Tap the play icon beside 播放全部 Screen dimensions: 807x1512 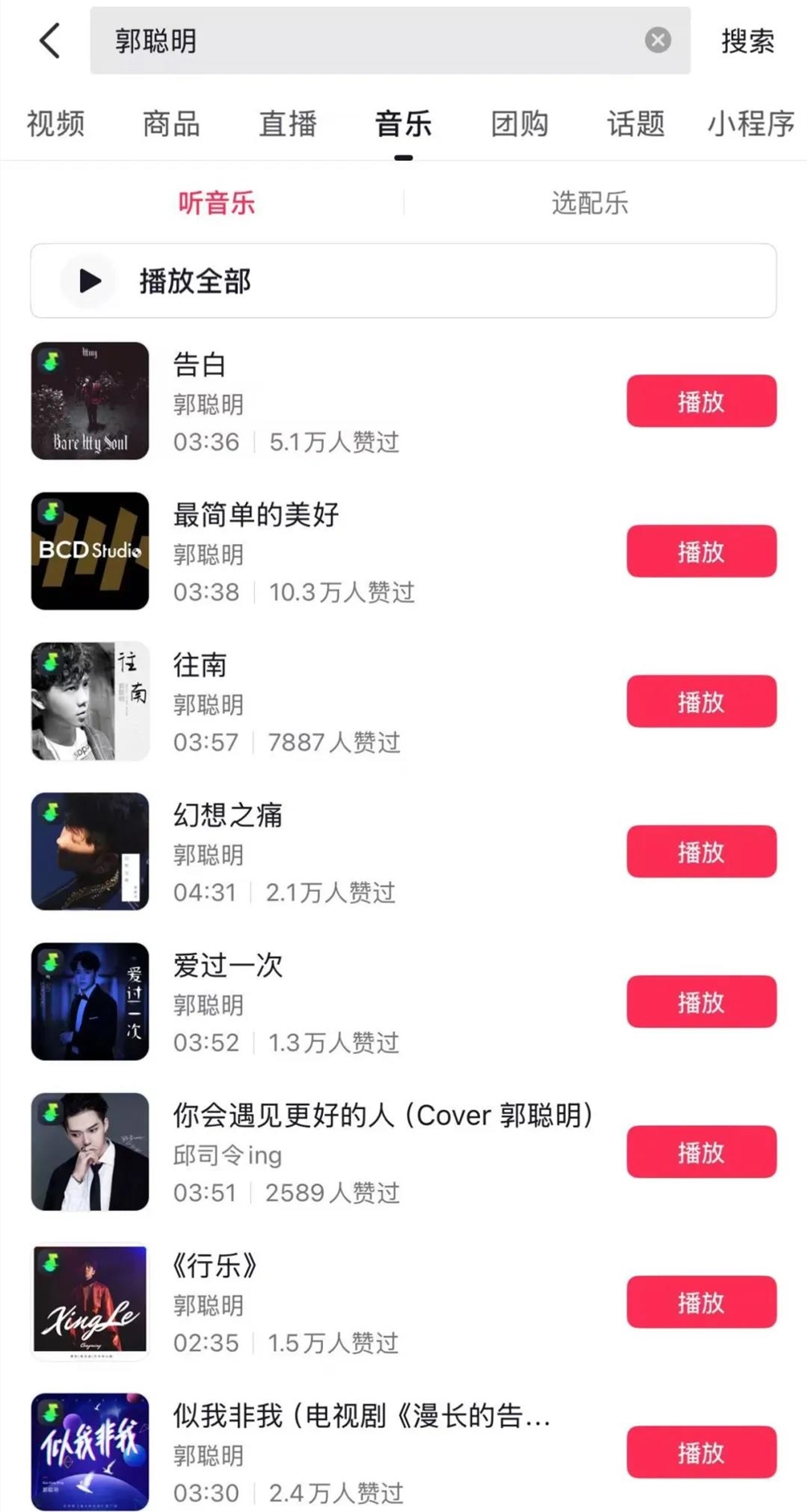(x=88, y=281)
